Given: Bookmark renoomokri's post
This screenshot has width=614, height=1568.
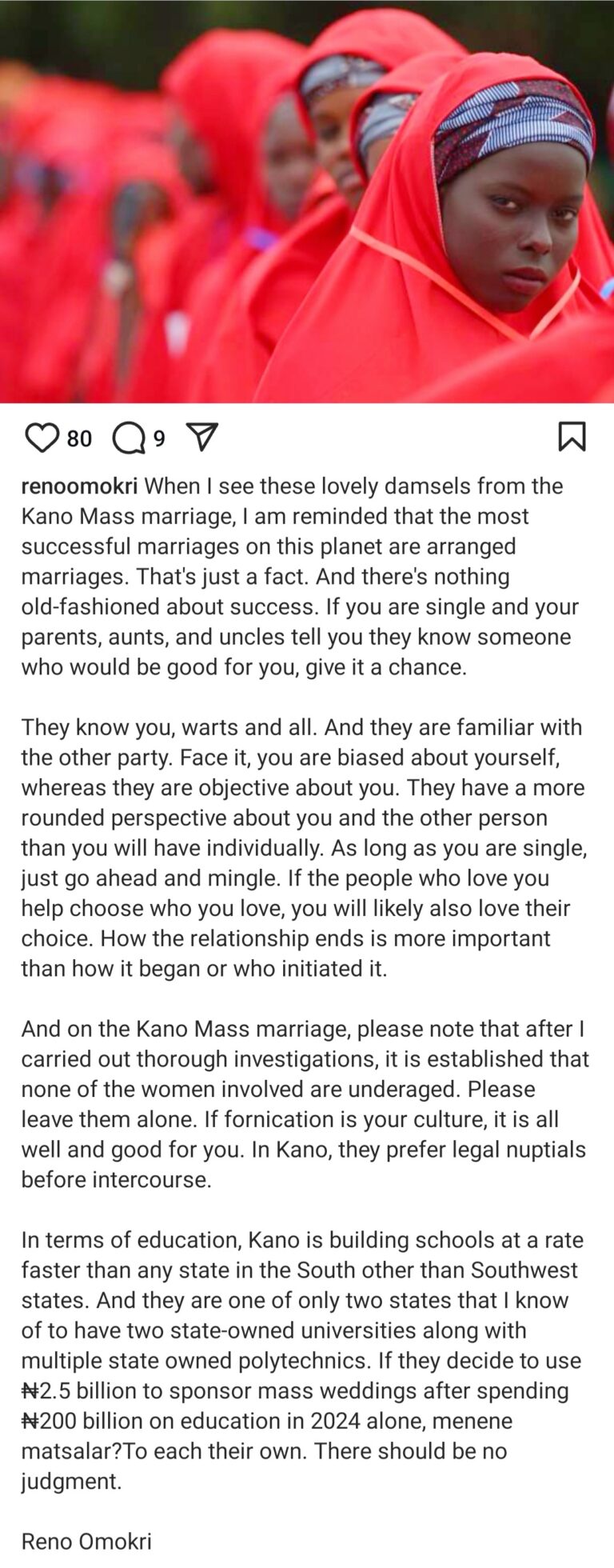Looking at the screenshot, I should point(572,437).
